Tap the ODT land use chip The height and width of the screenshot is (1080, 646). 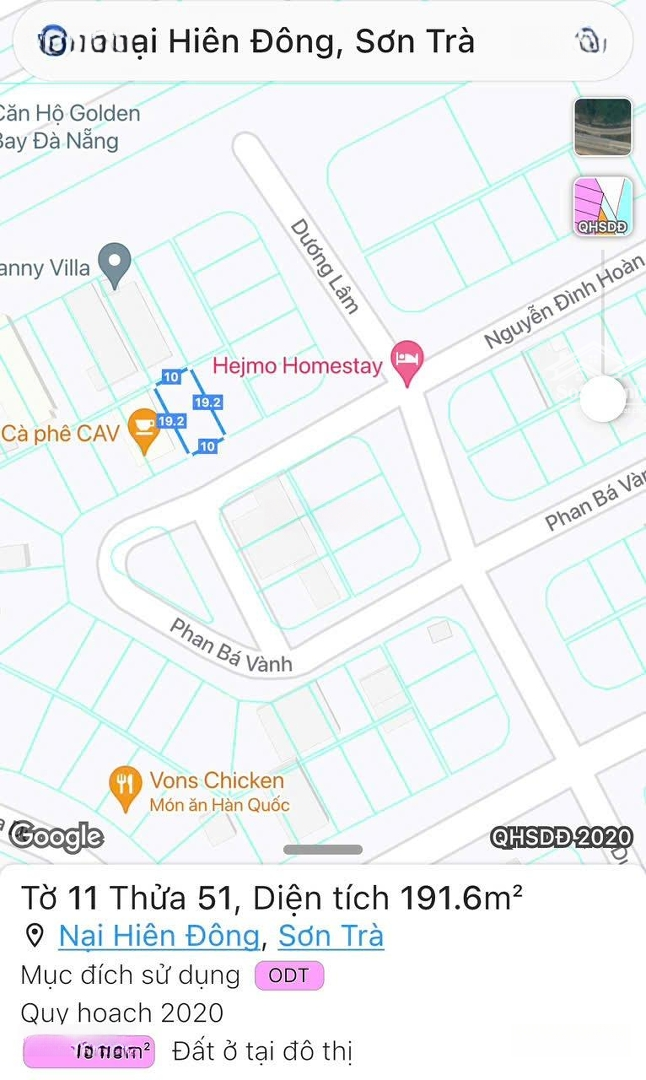click(x=289, y=975)
